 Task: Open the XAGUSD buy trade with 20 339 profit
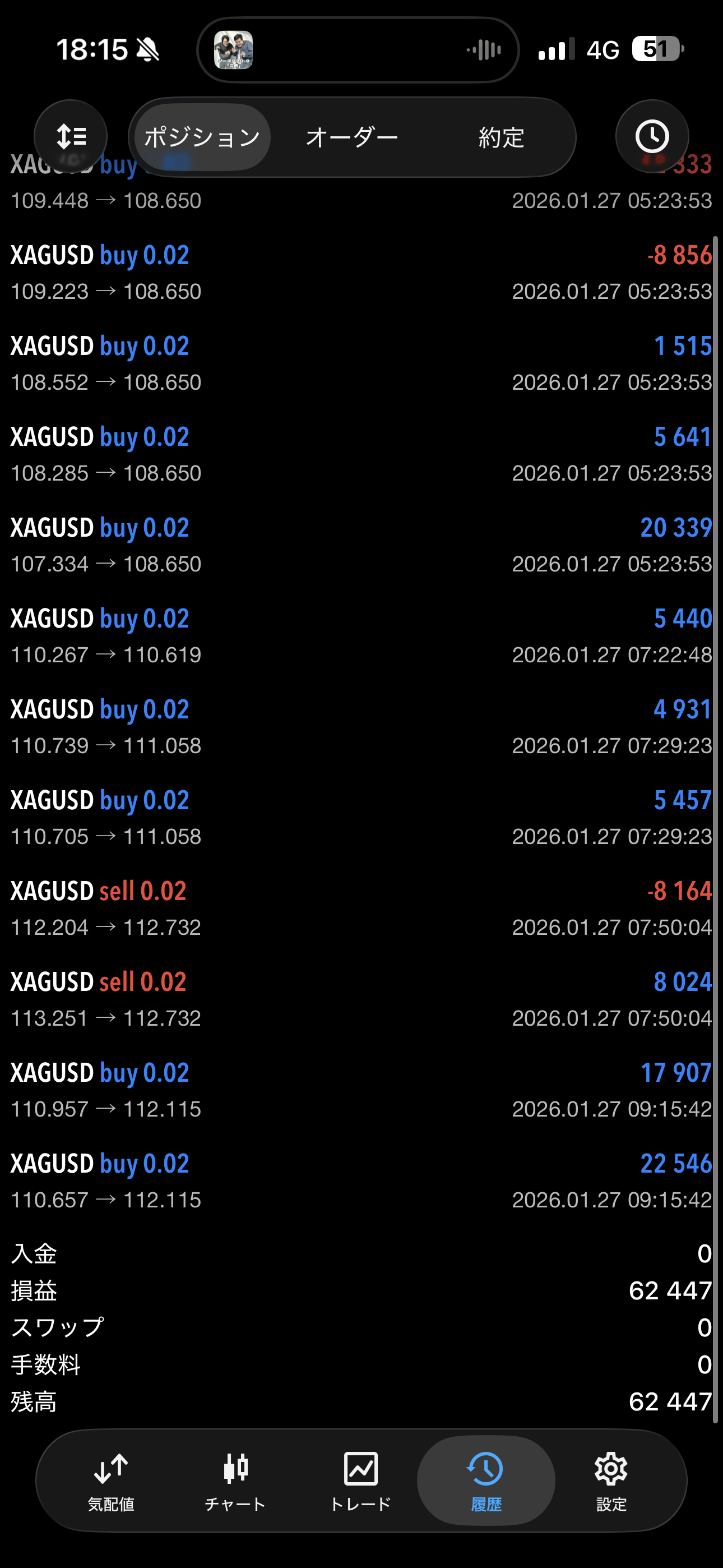[x=361, y=545]
